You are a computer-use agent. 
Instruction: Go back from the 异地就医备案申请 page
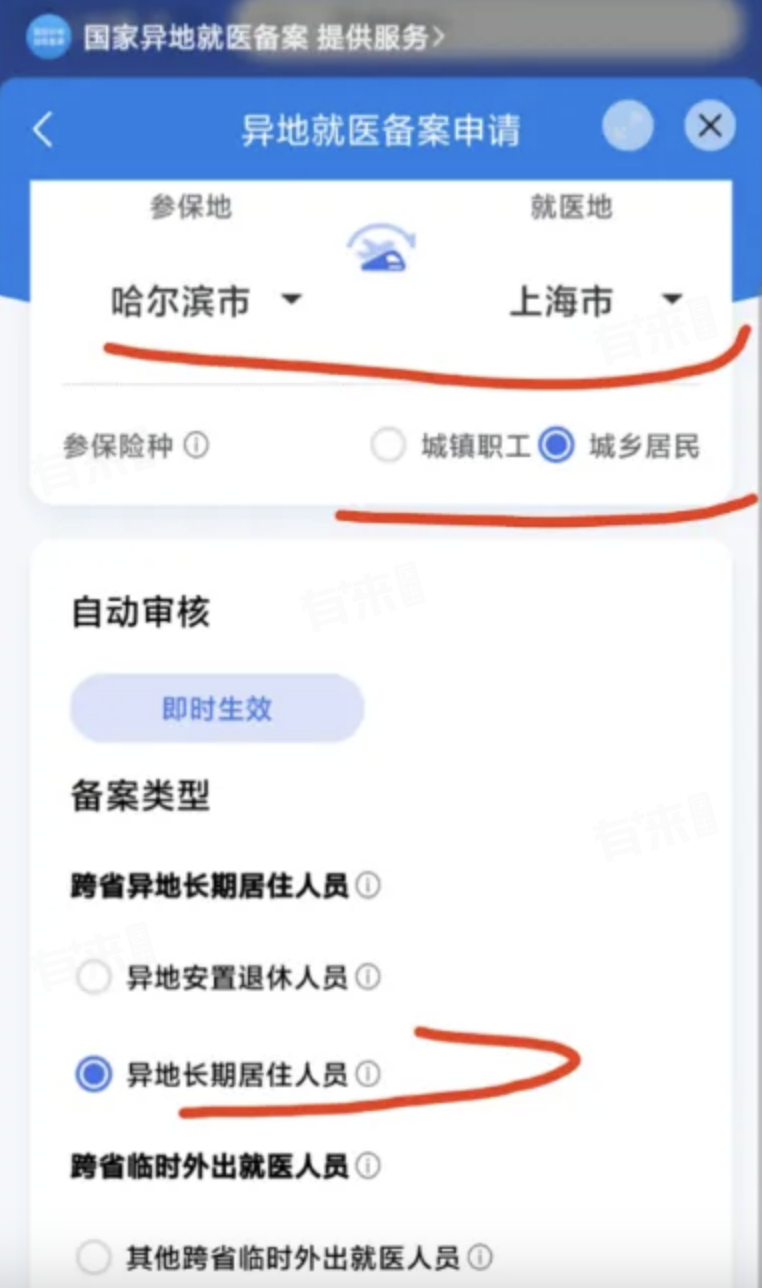(42, 130)
